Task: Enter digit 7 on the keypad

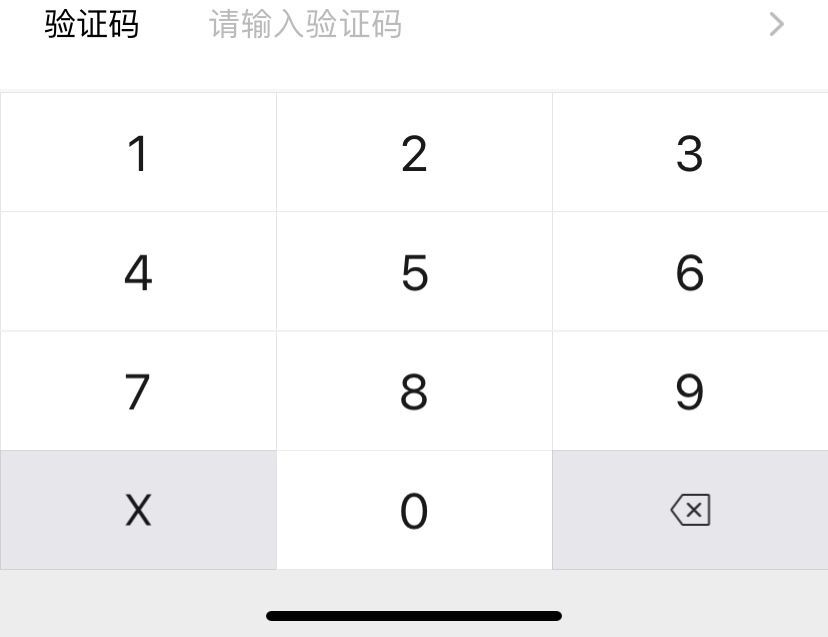Action: [138, 391]
